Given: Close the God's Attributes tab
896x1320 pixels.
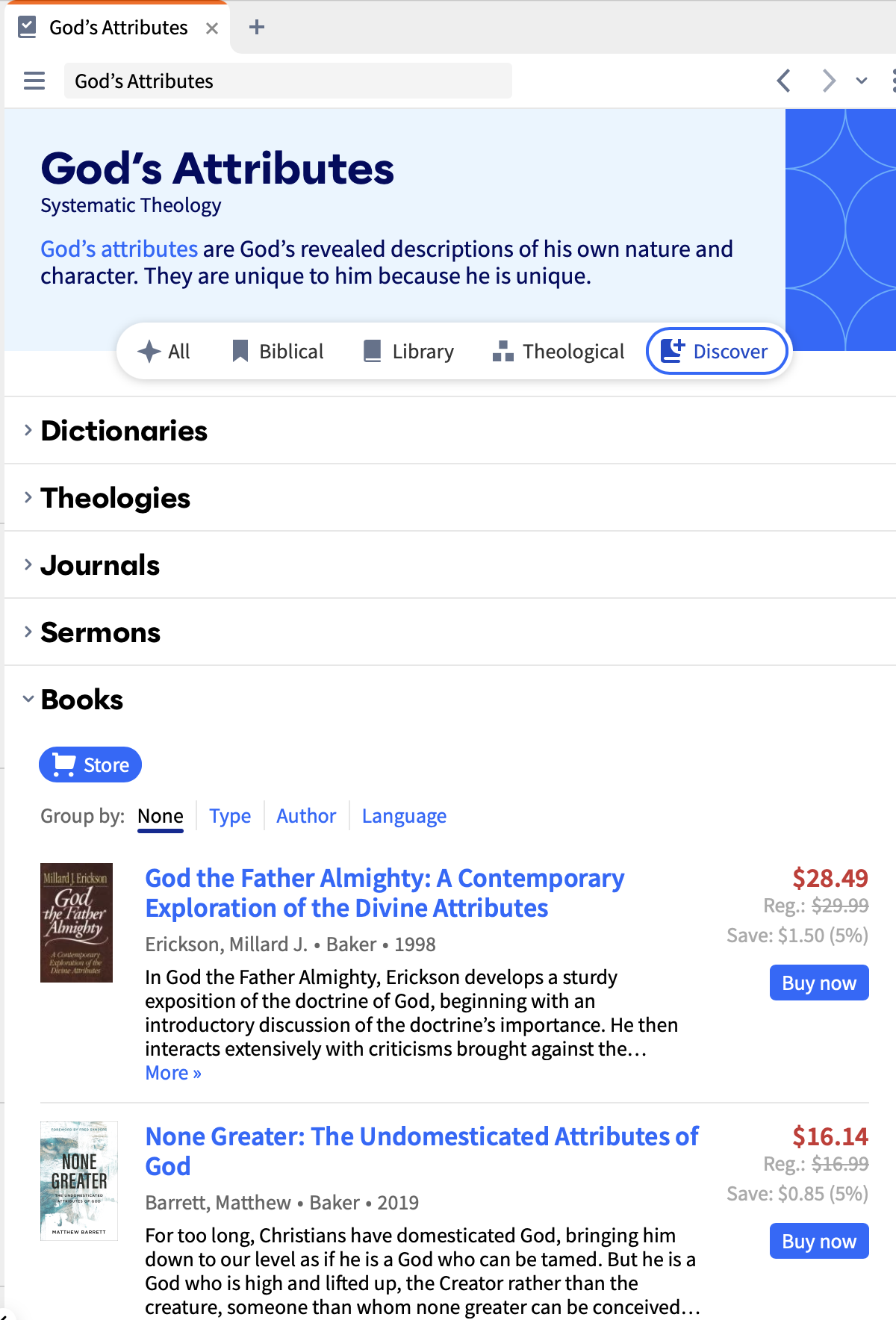Looking at the screenshot, I should [x=212, y=28].
